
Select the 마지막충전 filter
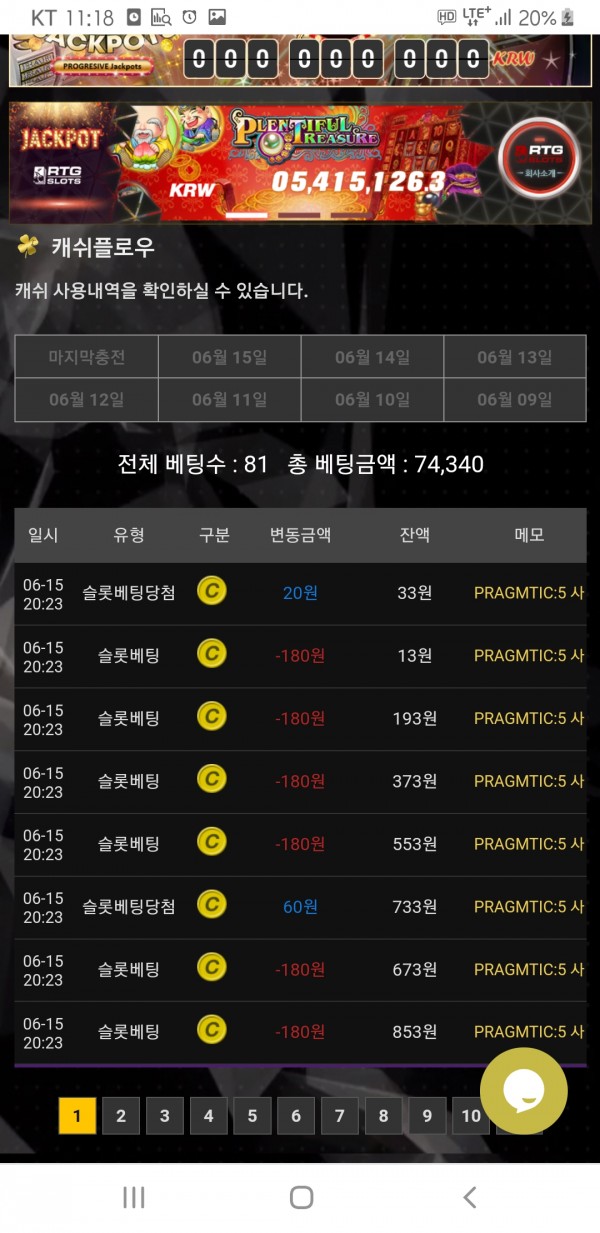tap(87, 357)
